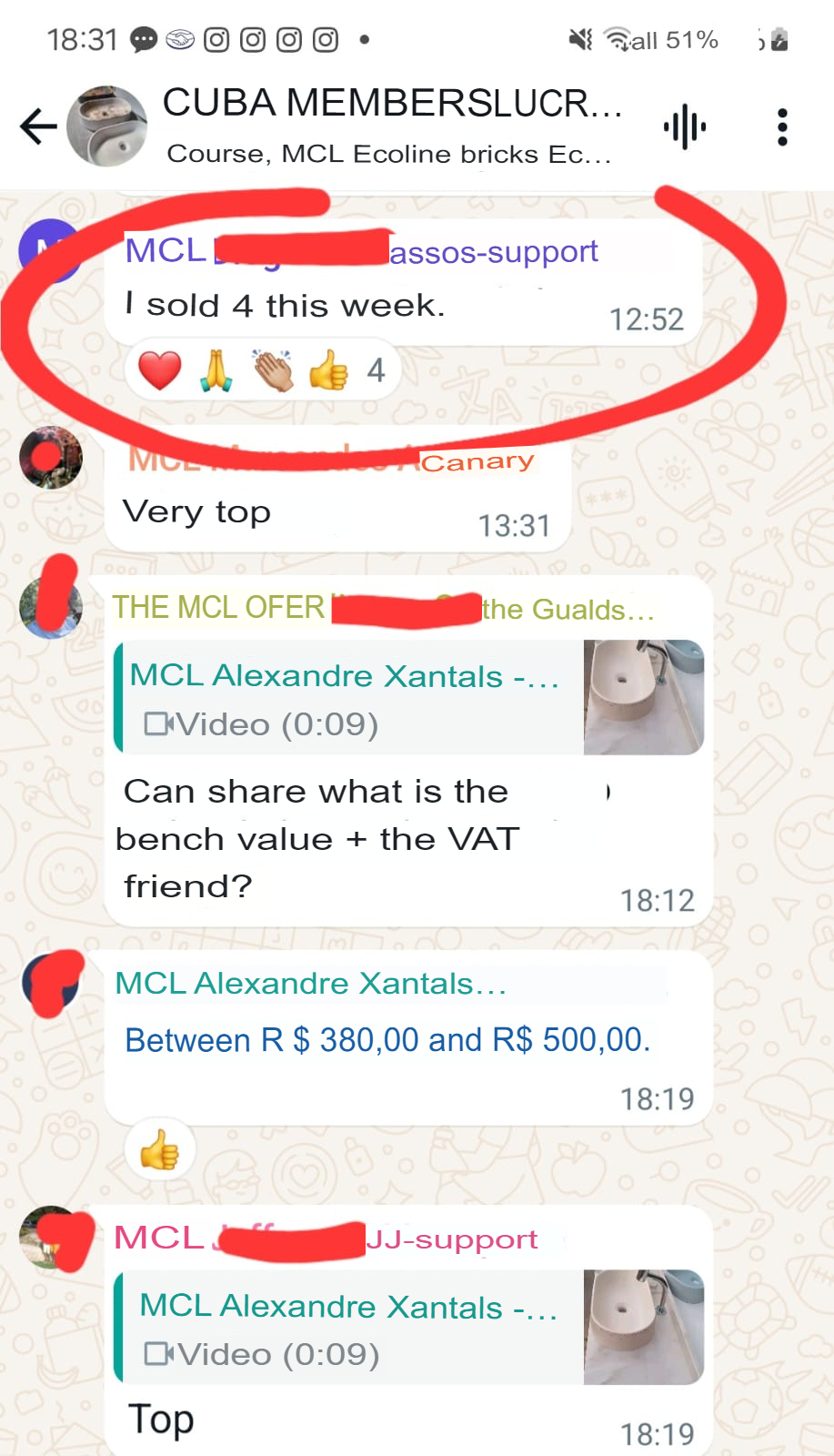834x1456 pixels.
Task: Open the CUBA MEMBERSLUCR group info
Action: tap(391, 126)
